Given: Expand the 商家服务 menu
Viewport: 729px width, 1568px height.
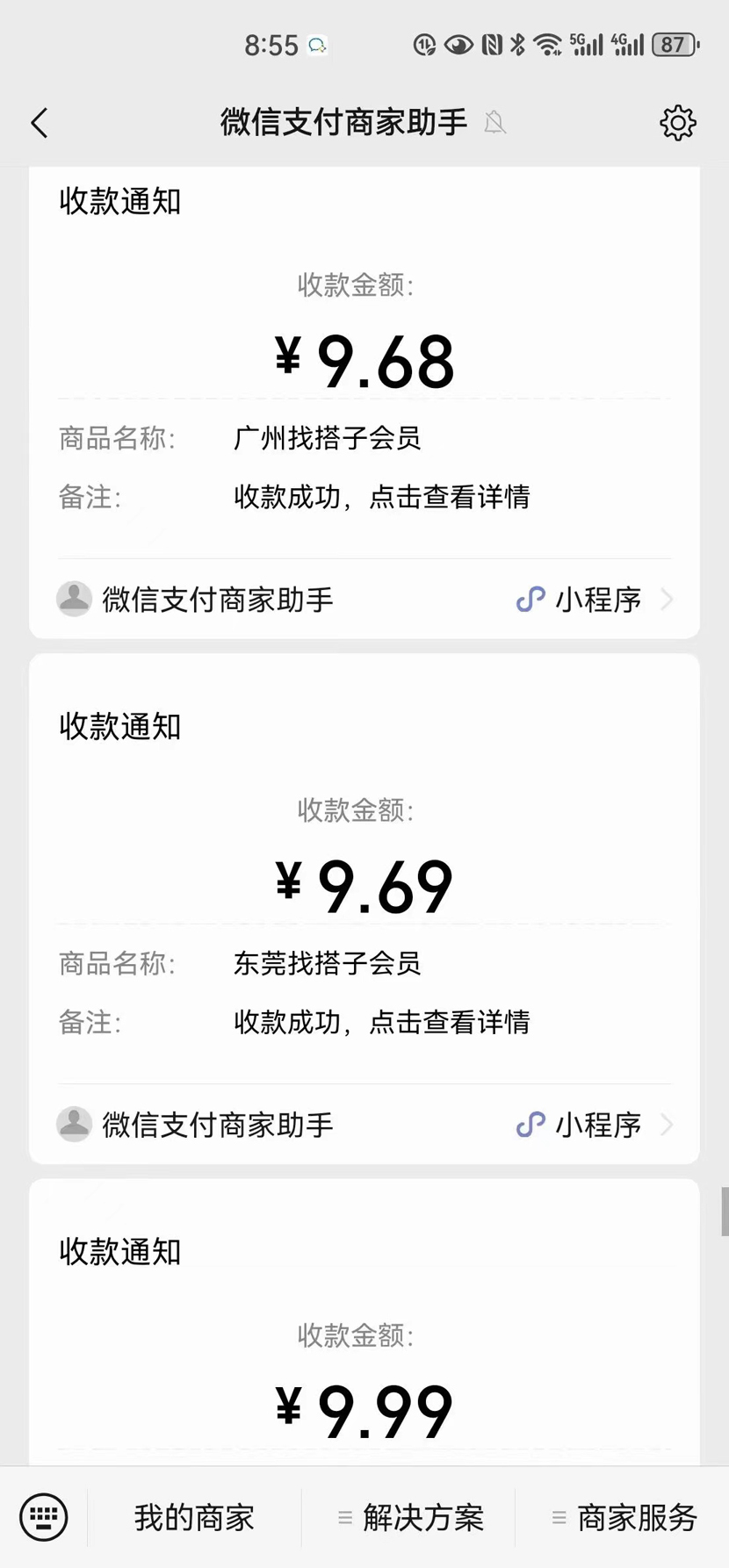Looking at the screenshot, I should click(x=624, y=1517).
